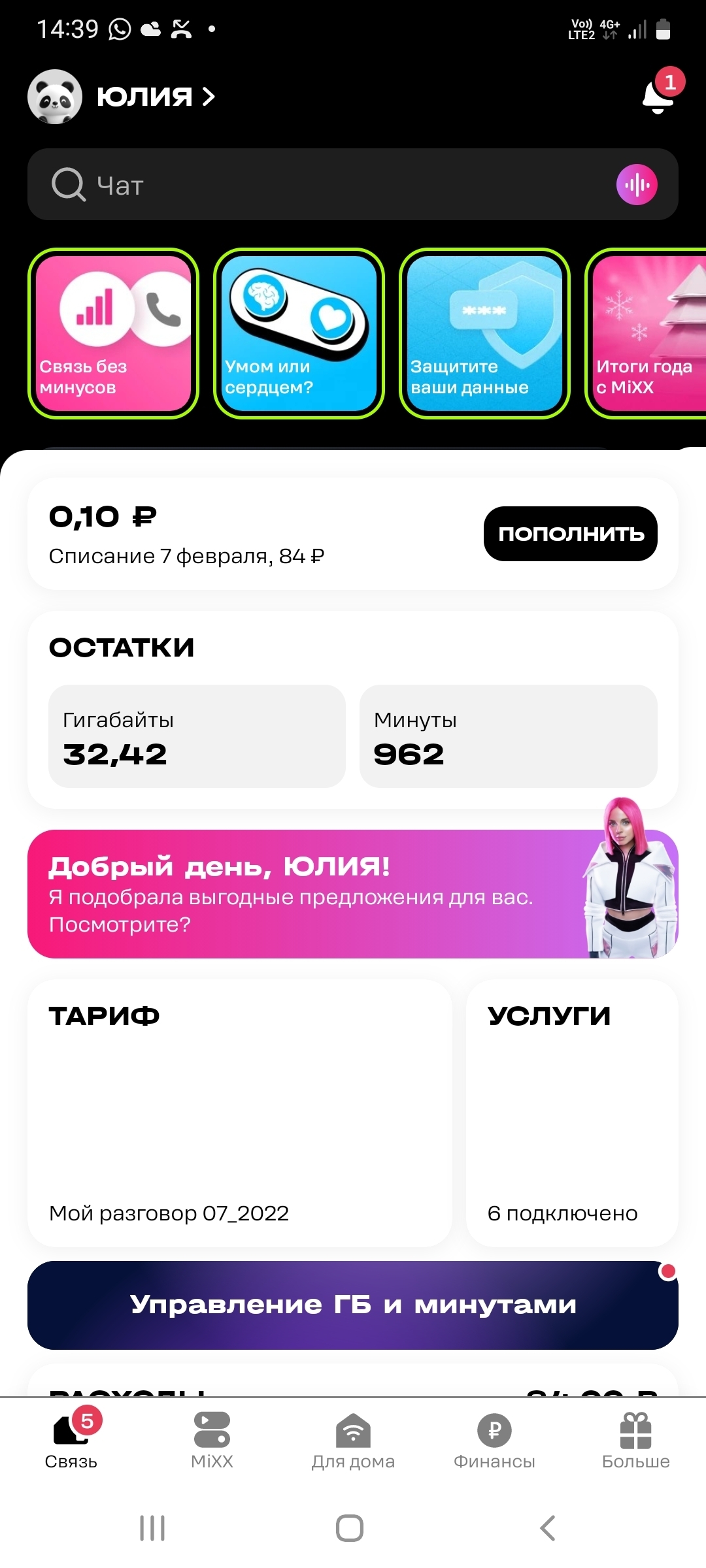Switch to the Для дома tab

tap(353, 1441)
